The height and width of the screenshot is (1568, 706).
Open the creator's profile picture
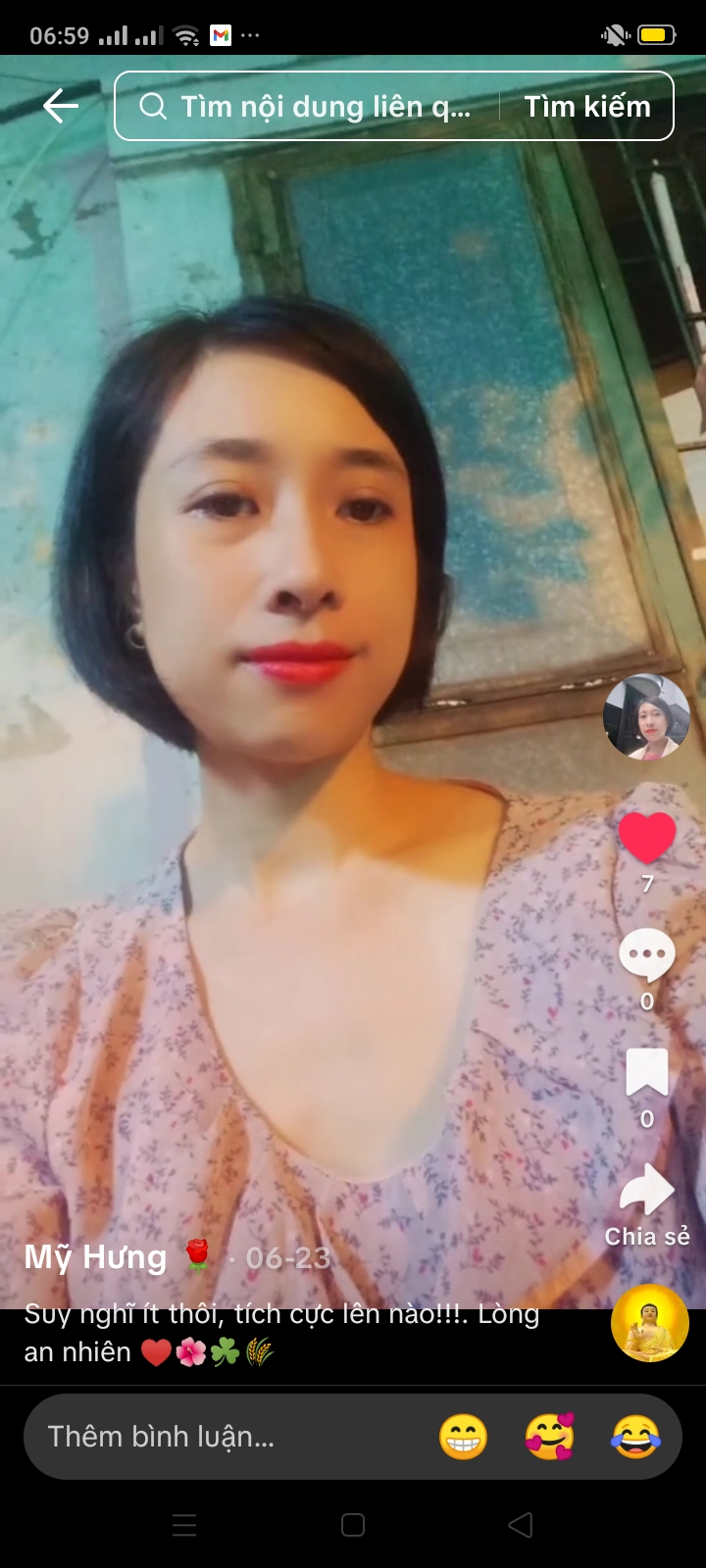click(646, 717)
